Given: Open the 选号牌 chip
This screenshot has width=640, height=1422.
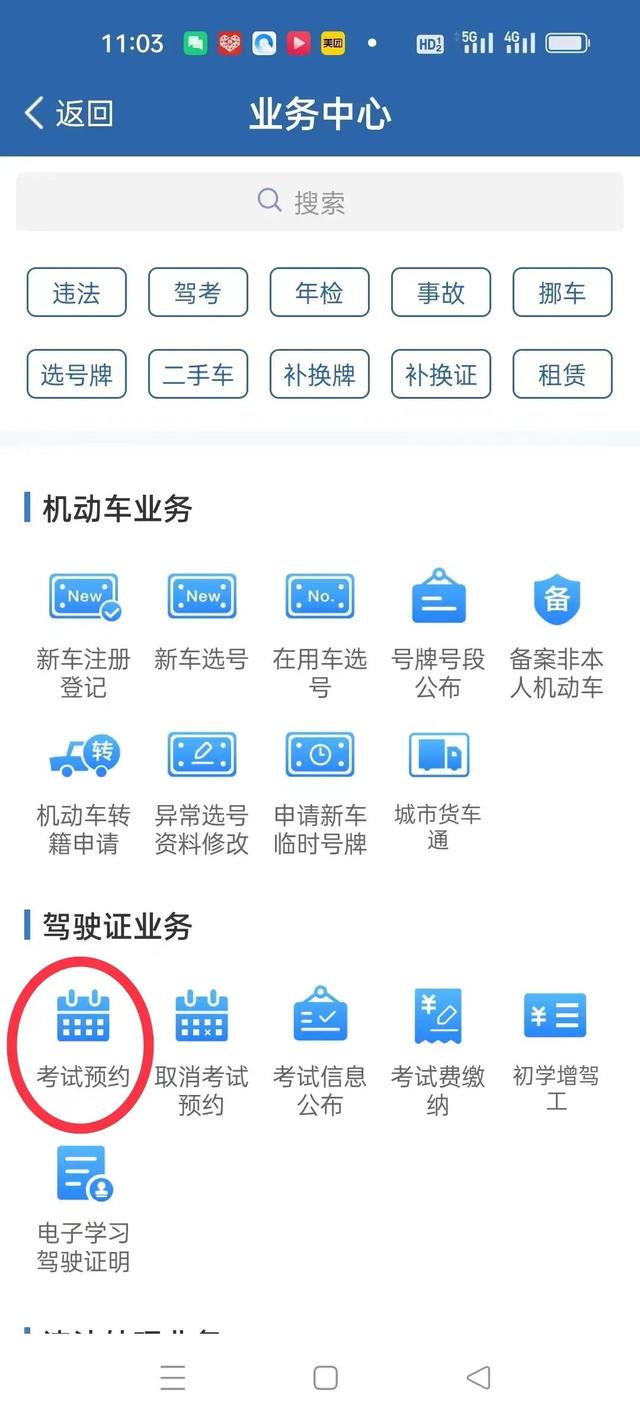Looking at the screenshot, I should [77, 374].
